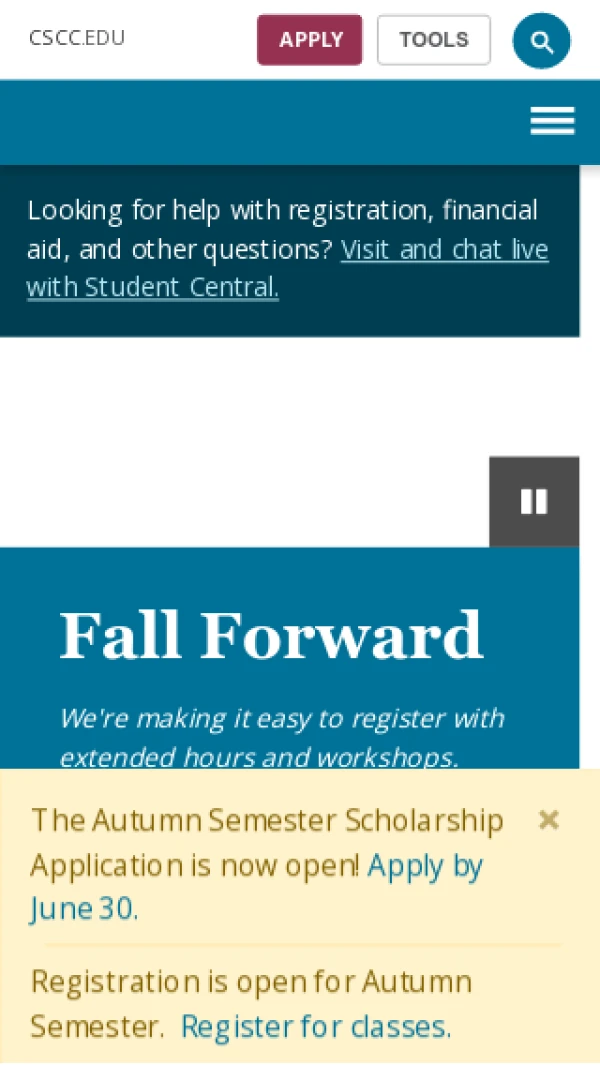Open the hamburger navigation menu
This screenshot has height=1065, width=600.
[552, 122]
